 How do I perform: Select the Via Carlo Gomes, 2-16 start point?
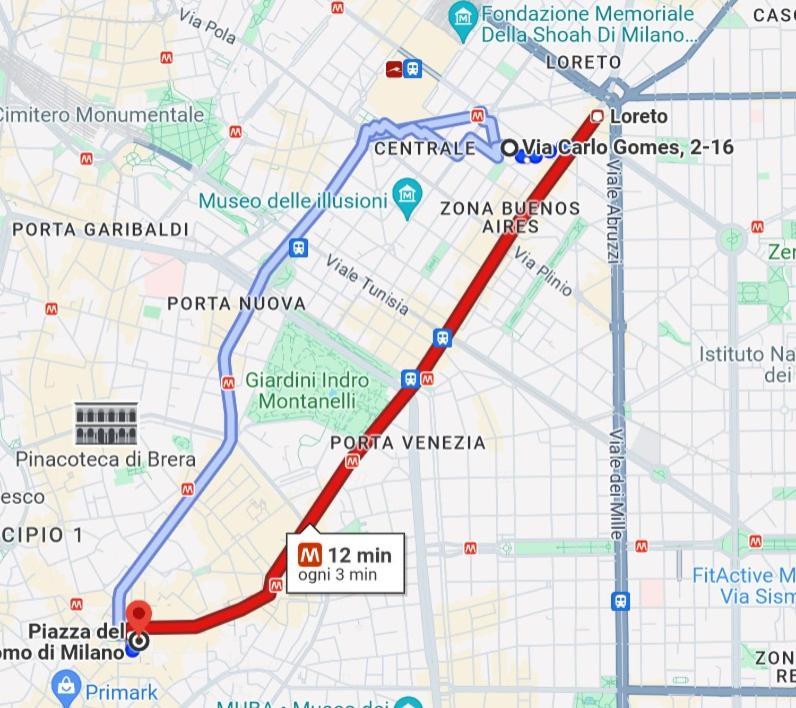(x=509, y=148)
